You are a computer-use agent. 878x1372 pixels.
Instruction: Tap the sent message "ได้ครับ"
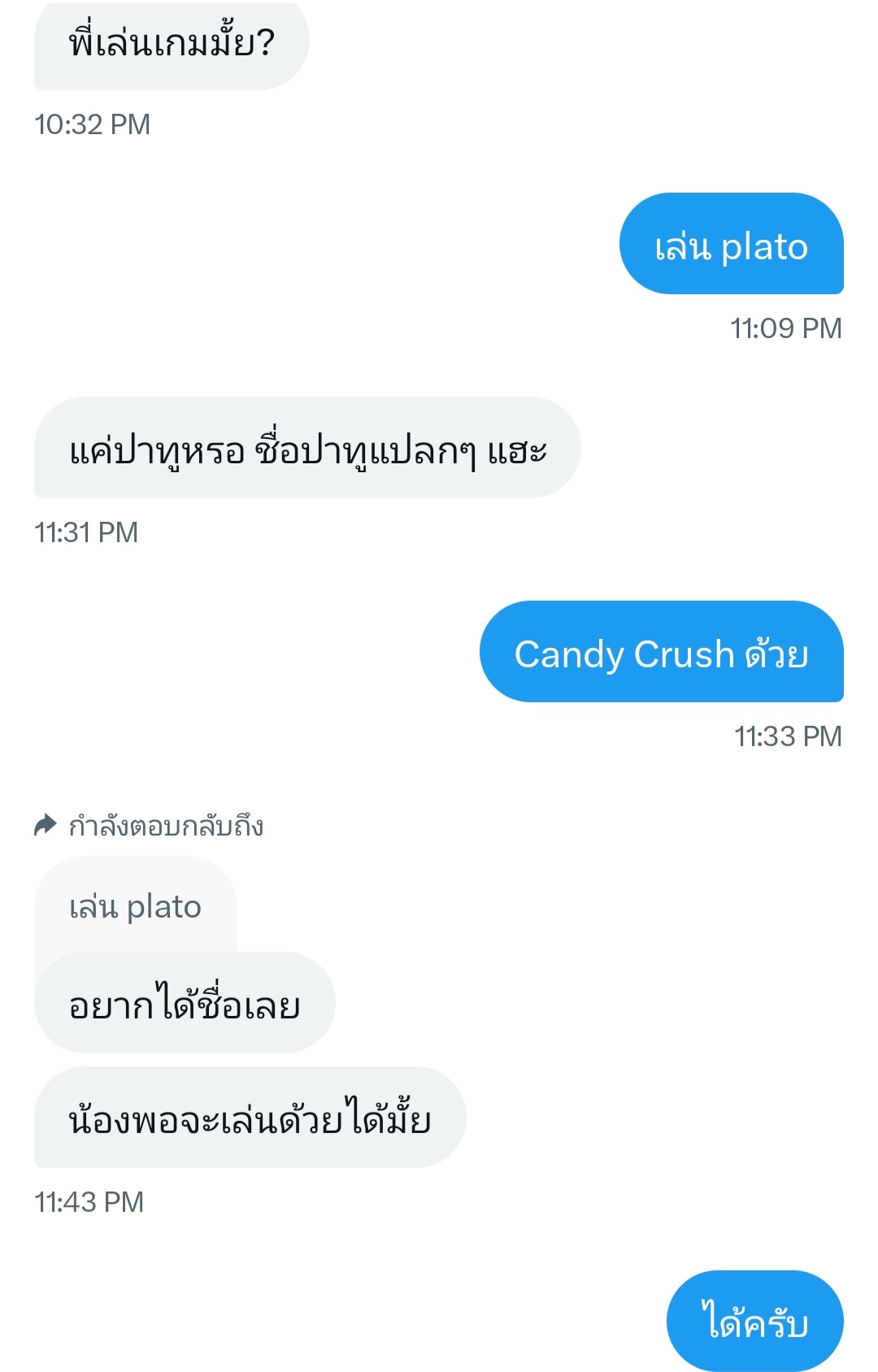tap(754, 1321)
